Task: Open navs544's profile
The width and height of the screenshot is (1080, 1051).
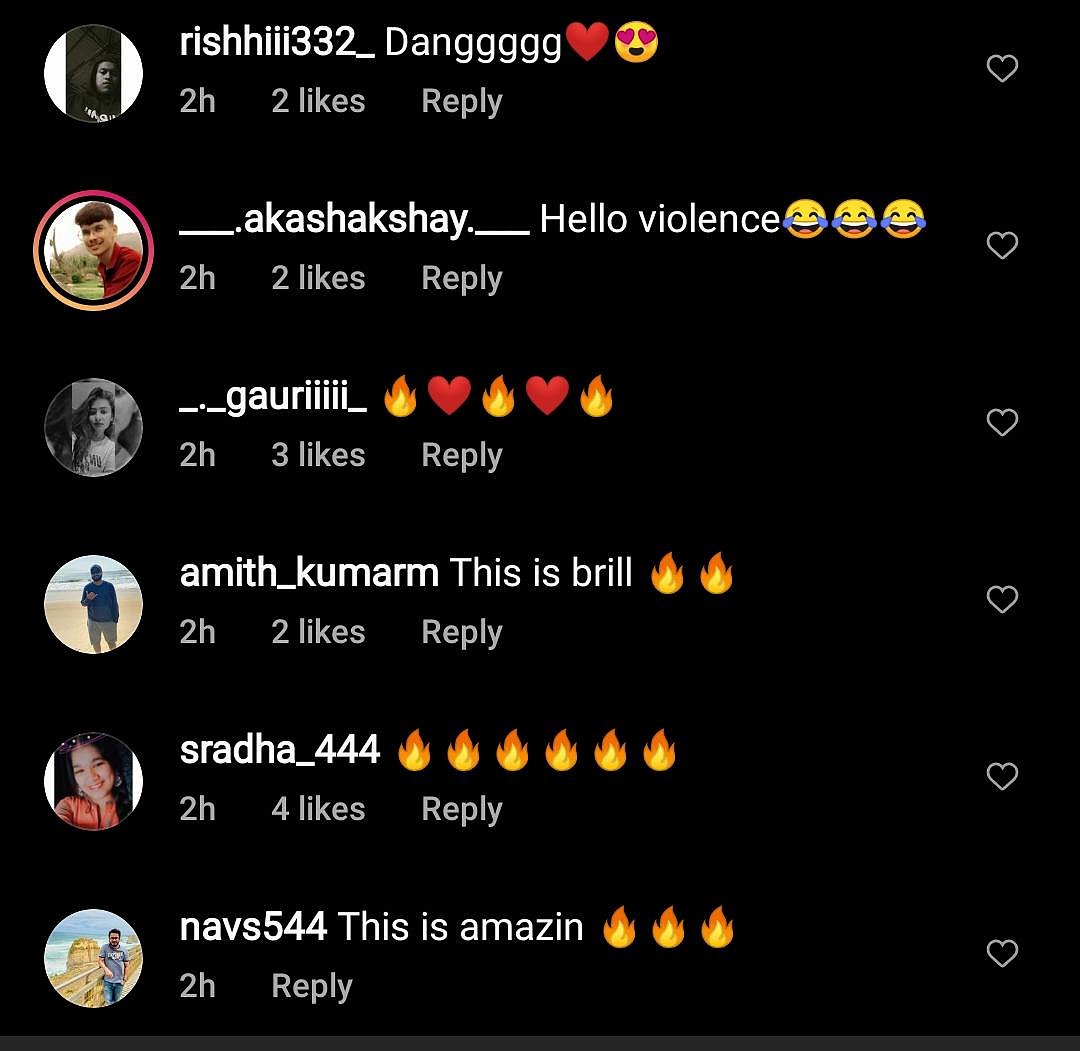Action: pos(253,928)
